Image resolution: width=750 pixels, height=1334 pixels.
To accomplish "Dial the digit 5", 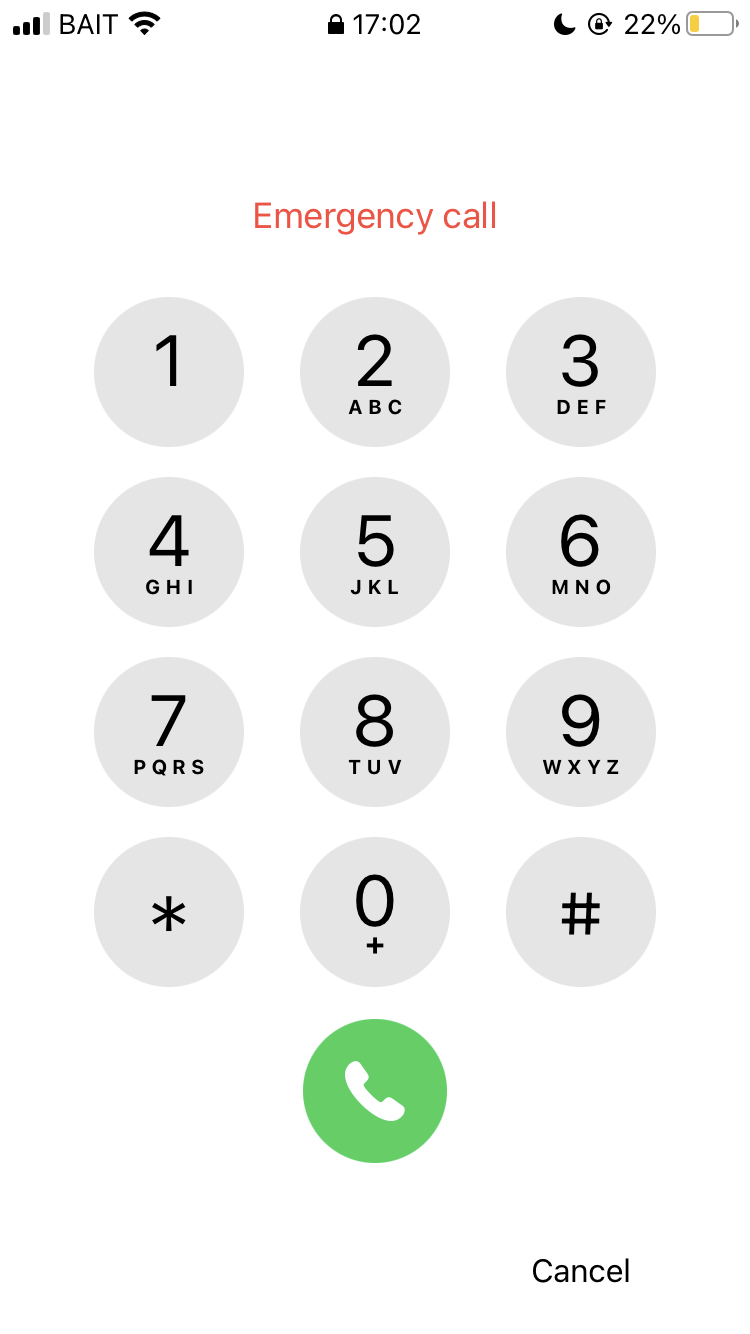I will pos(375,552).
